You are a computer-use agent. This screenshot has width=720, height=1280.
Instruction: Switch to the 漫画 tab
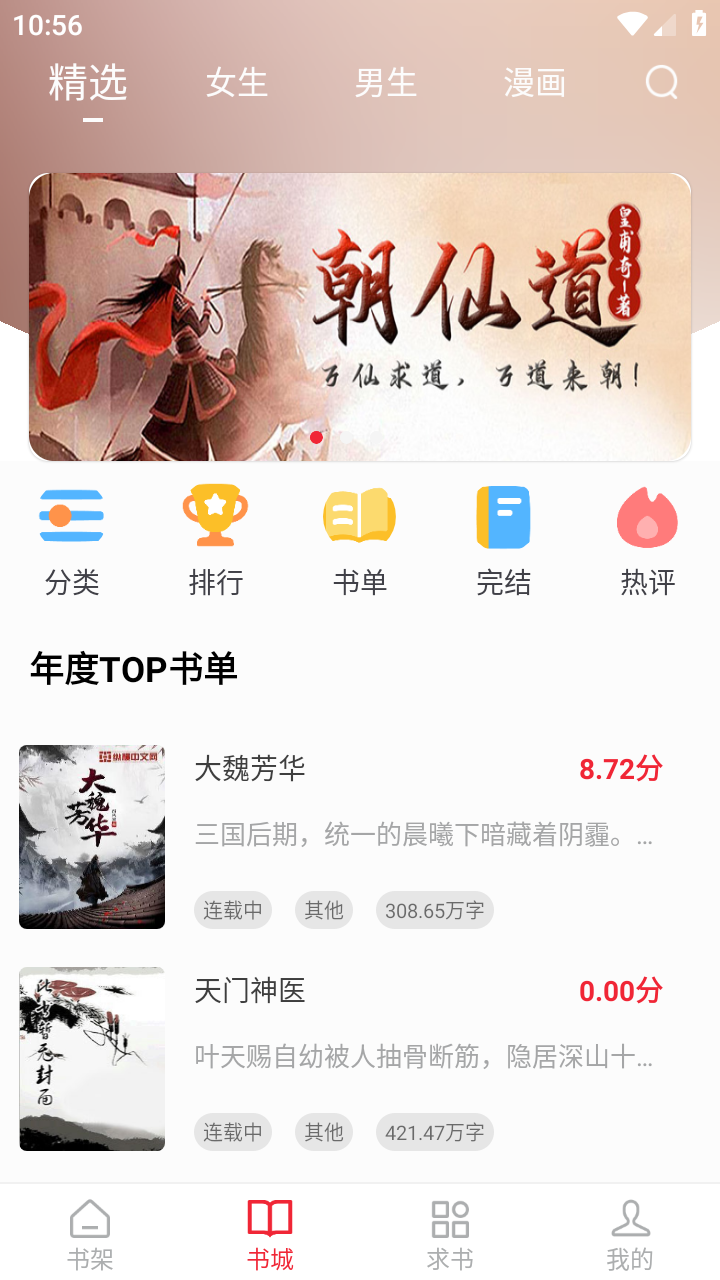click(535, 84)
